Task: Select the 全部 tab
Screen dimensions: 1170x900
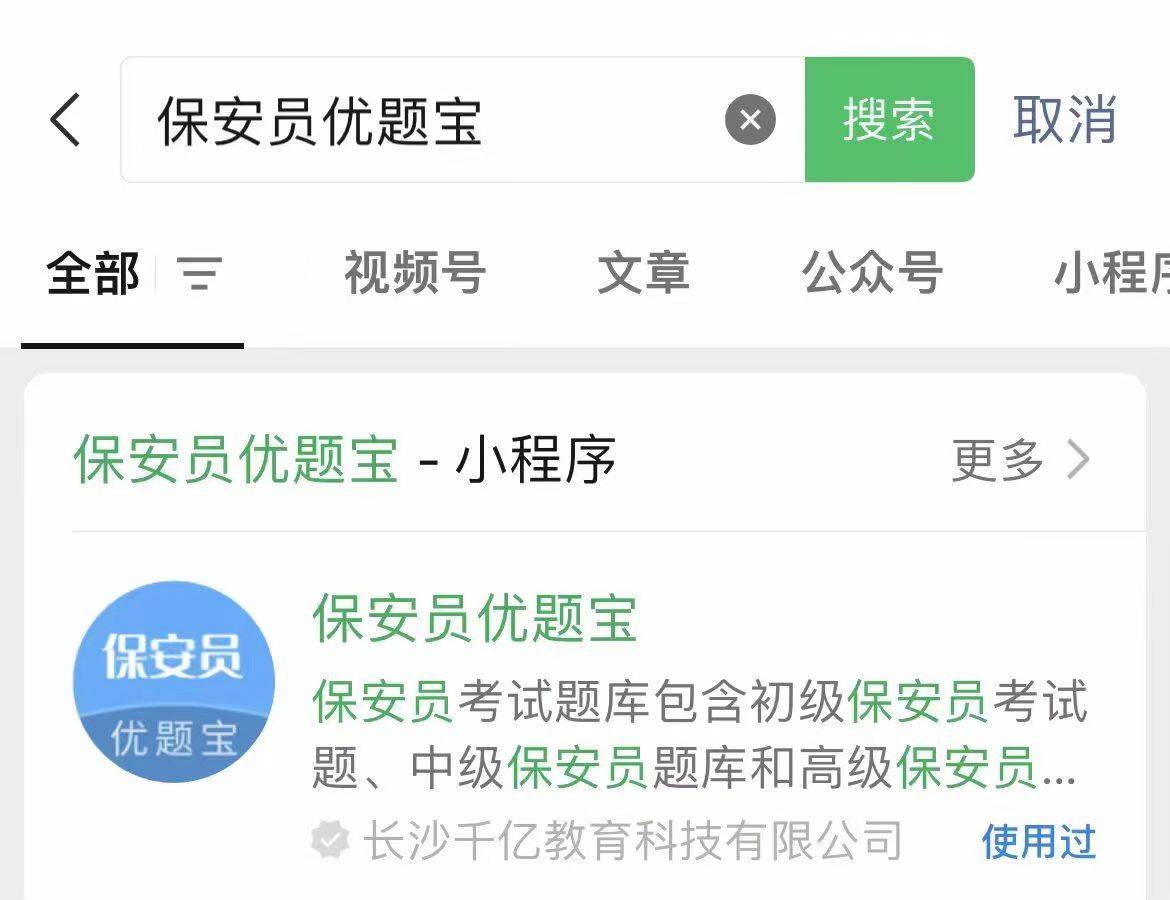Action: [93, 273]
